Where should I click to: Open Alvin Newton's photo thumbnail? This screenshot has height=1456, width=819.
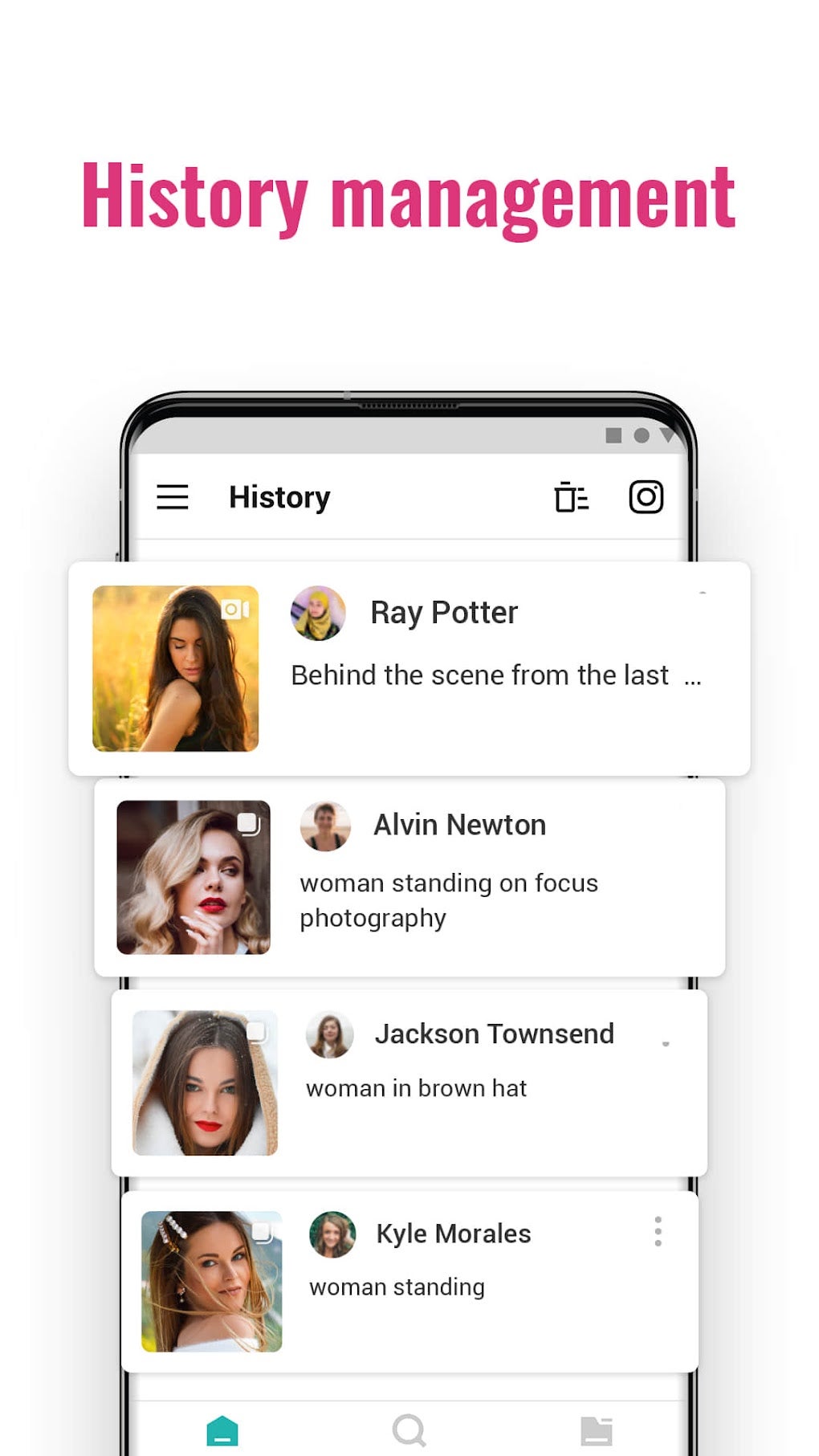(194, 875)
